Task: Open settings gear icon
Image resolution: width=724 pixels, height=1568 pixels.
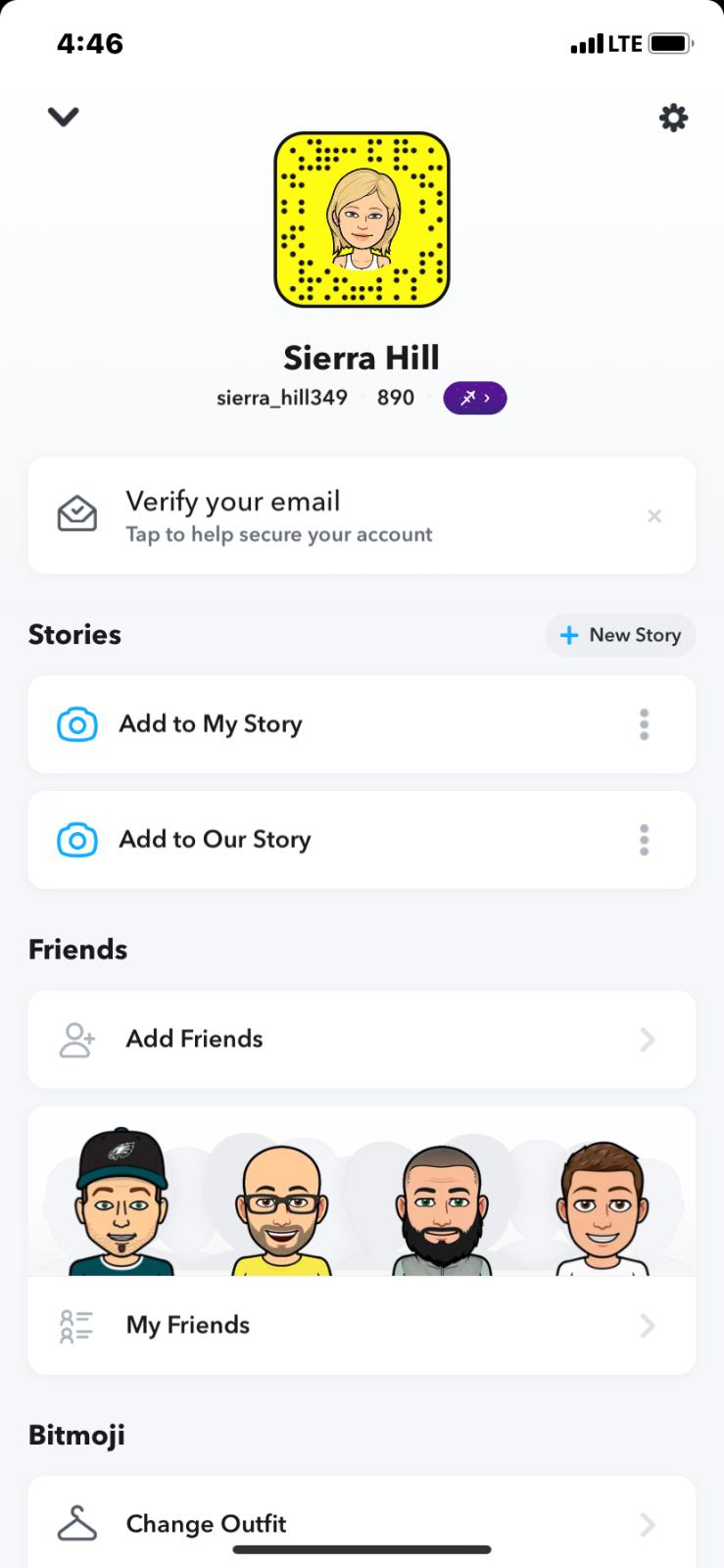Action: [673, 119]
